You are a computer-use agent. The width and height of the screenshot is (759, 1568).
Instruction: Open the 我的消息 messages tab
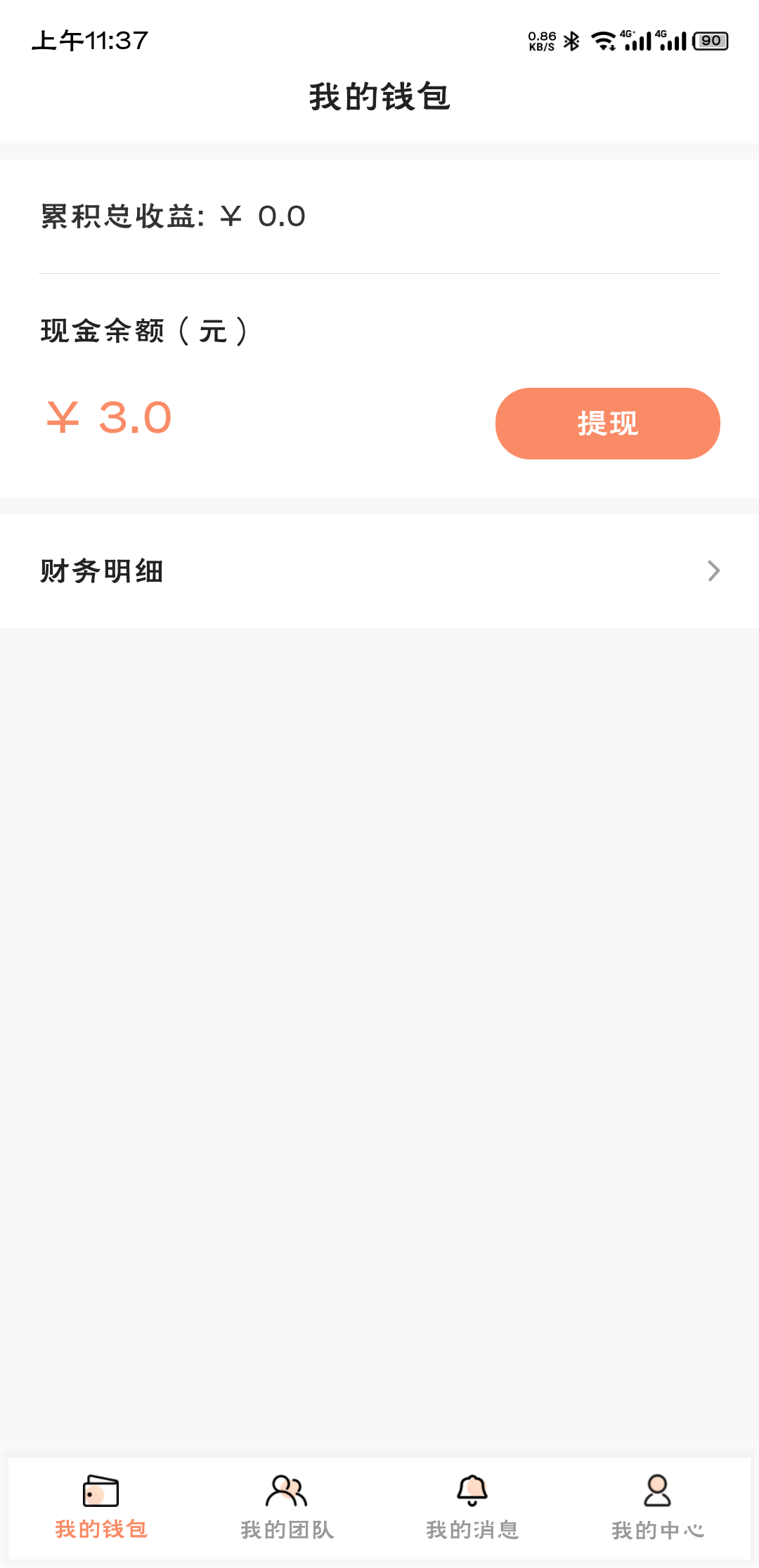[x=472, y=1508]
